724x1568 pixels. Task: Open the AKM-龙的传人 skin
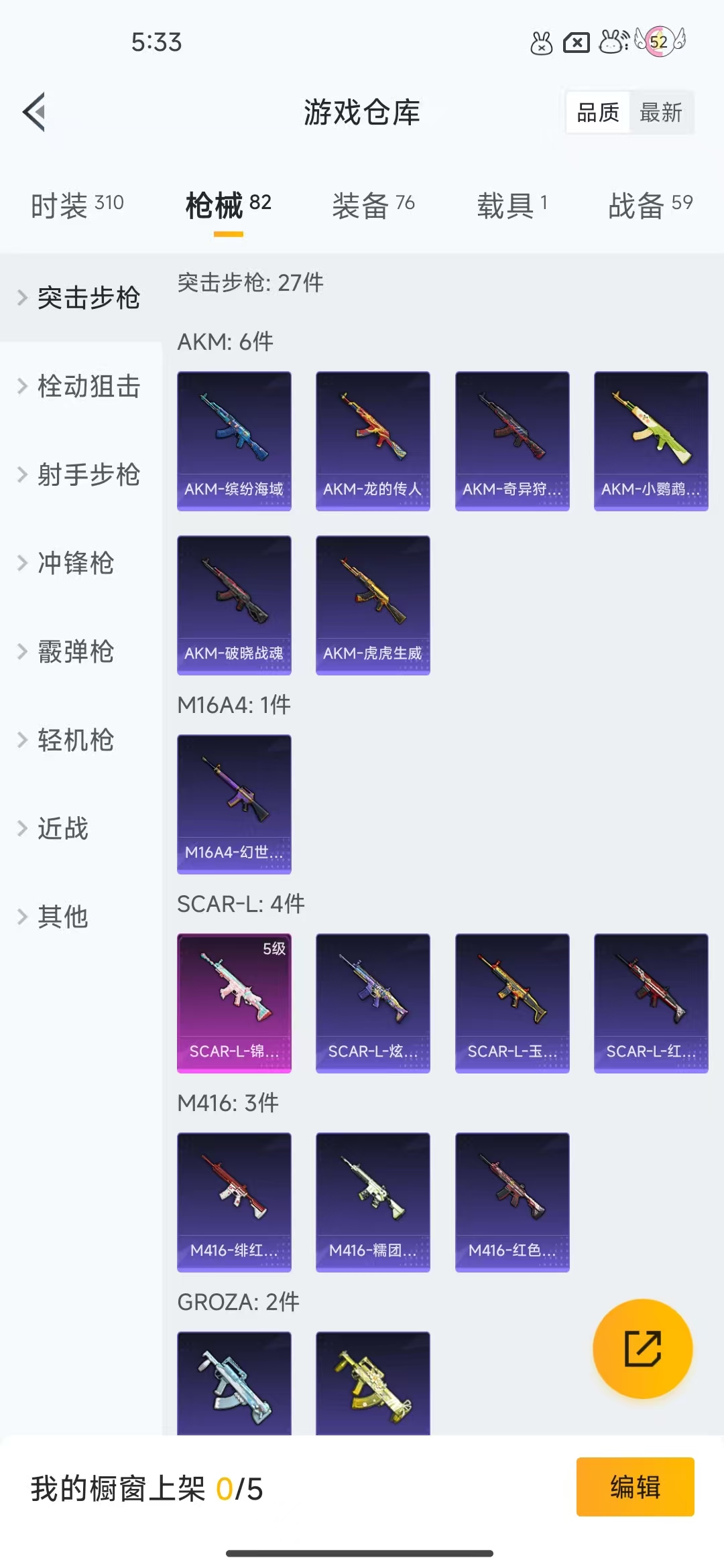coord(373,441)
